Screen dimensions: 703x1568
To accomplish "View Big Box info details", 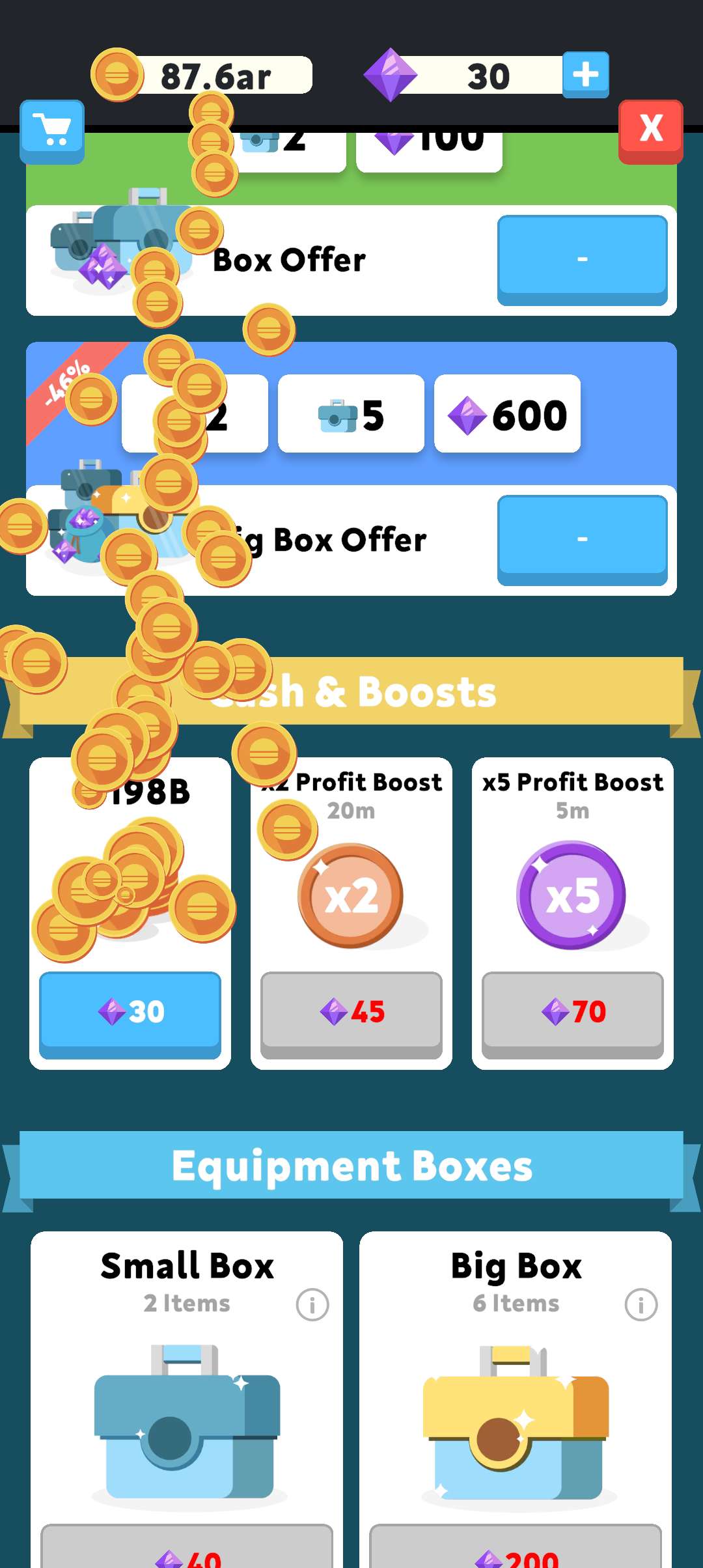I will click(x=641, y=1305).
